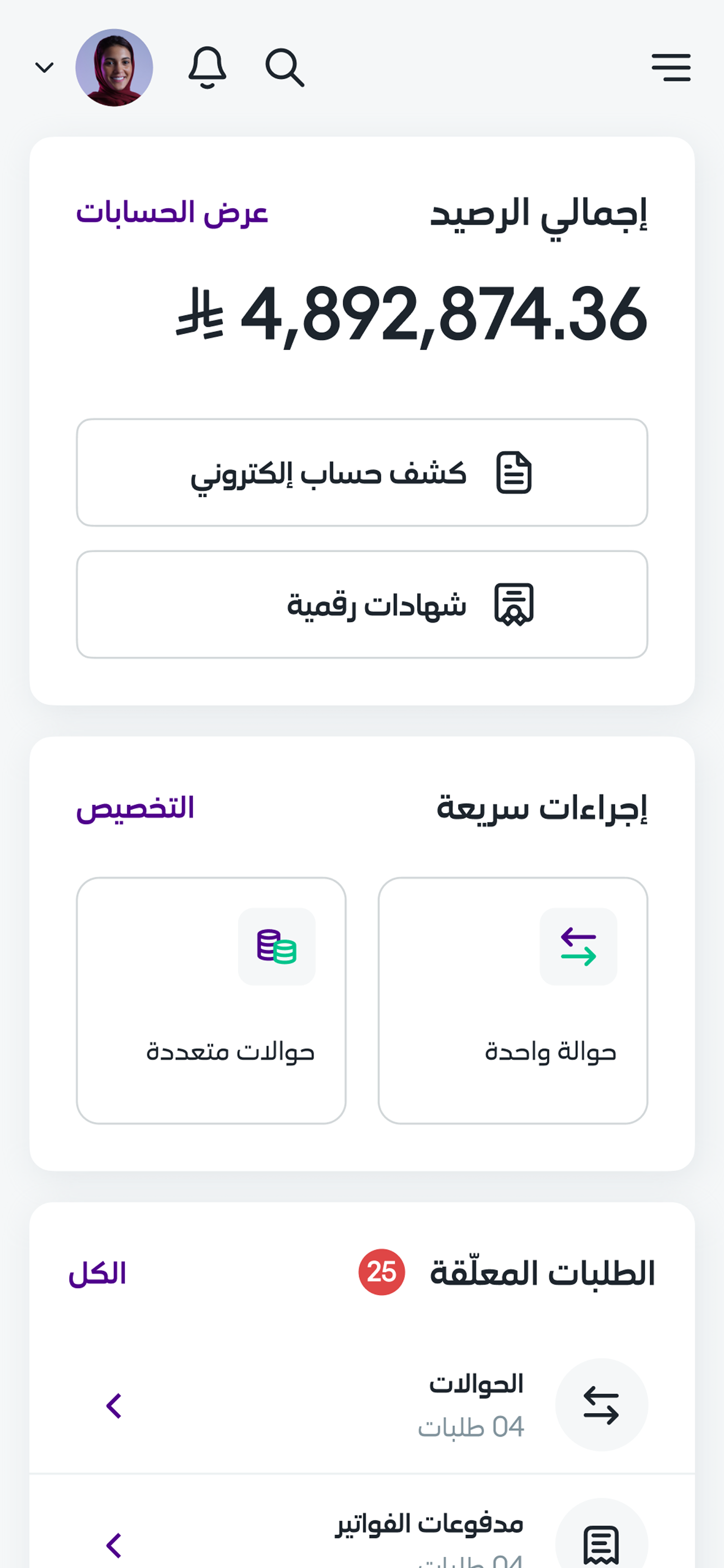Expand the profile dropdown chevron
The width and height of the screenshot is (724, 1568).
pyautogui.click(x=44, y=67)
